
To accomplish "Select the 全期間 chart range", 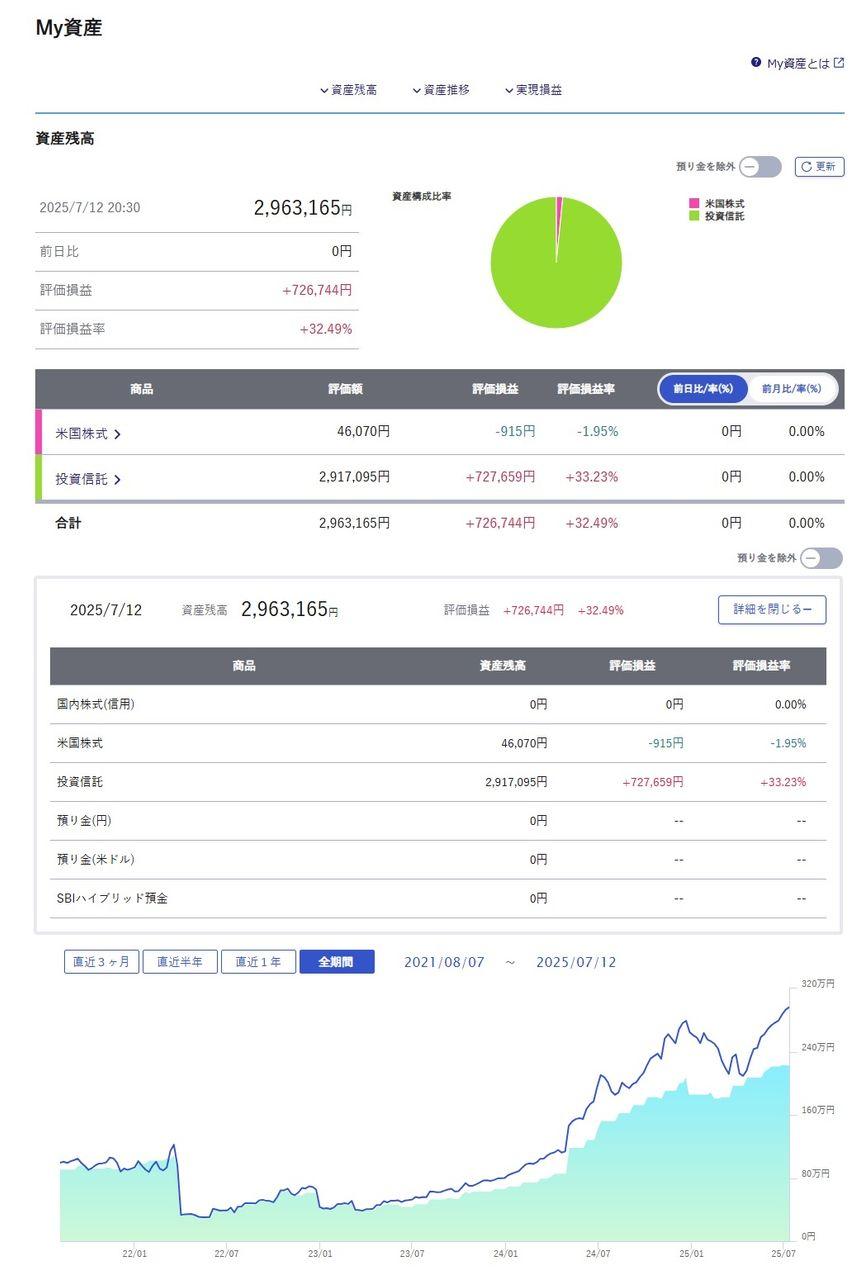I will point(336,962).
